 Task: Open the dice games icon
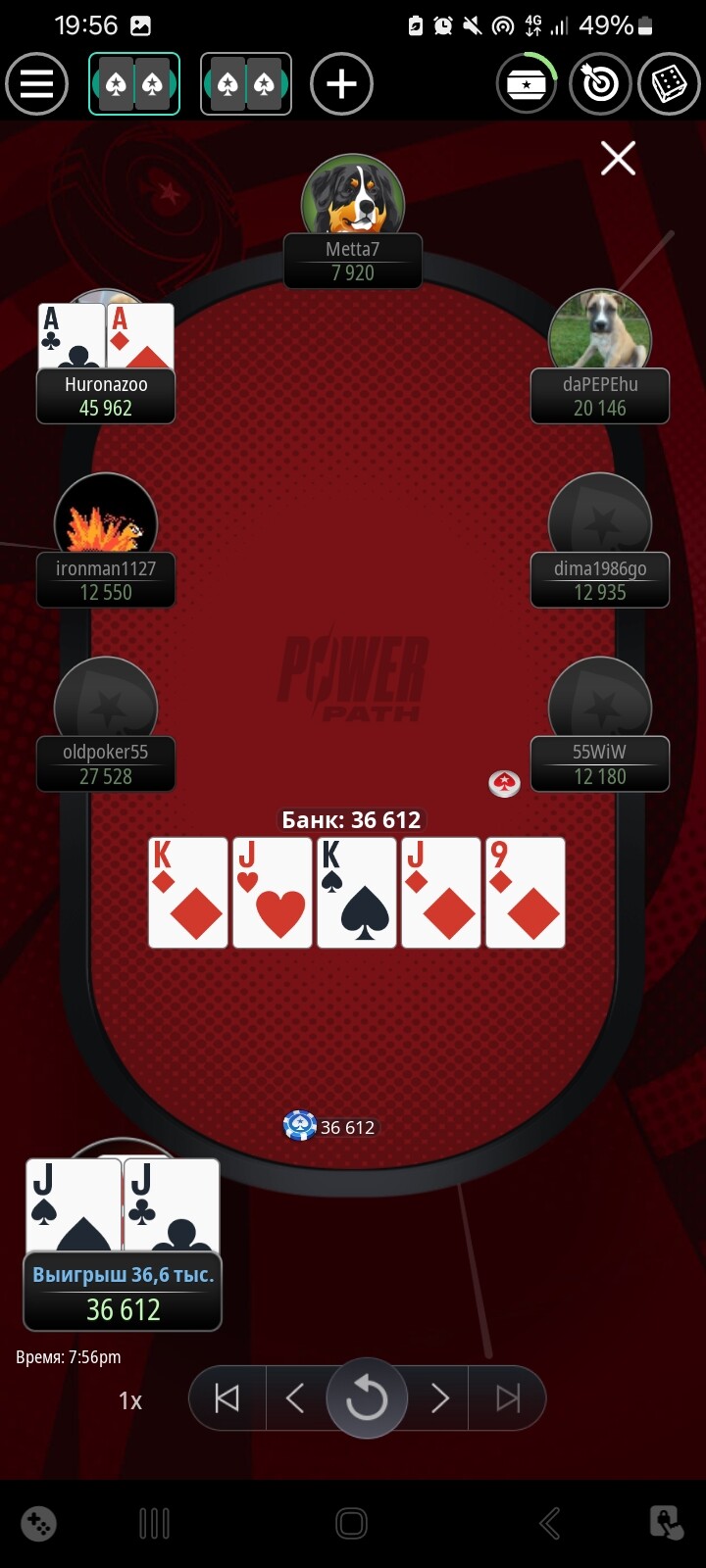click(x=669, y=84)
